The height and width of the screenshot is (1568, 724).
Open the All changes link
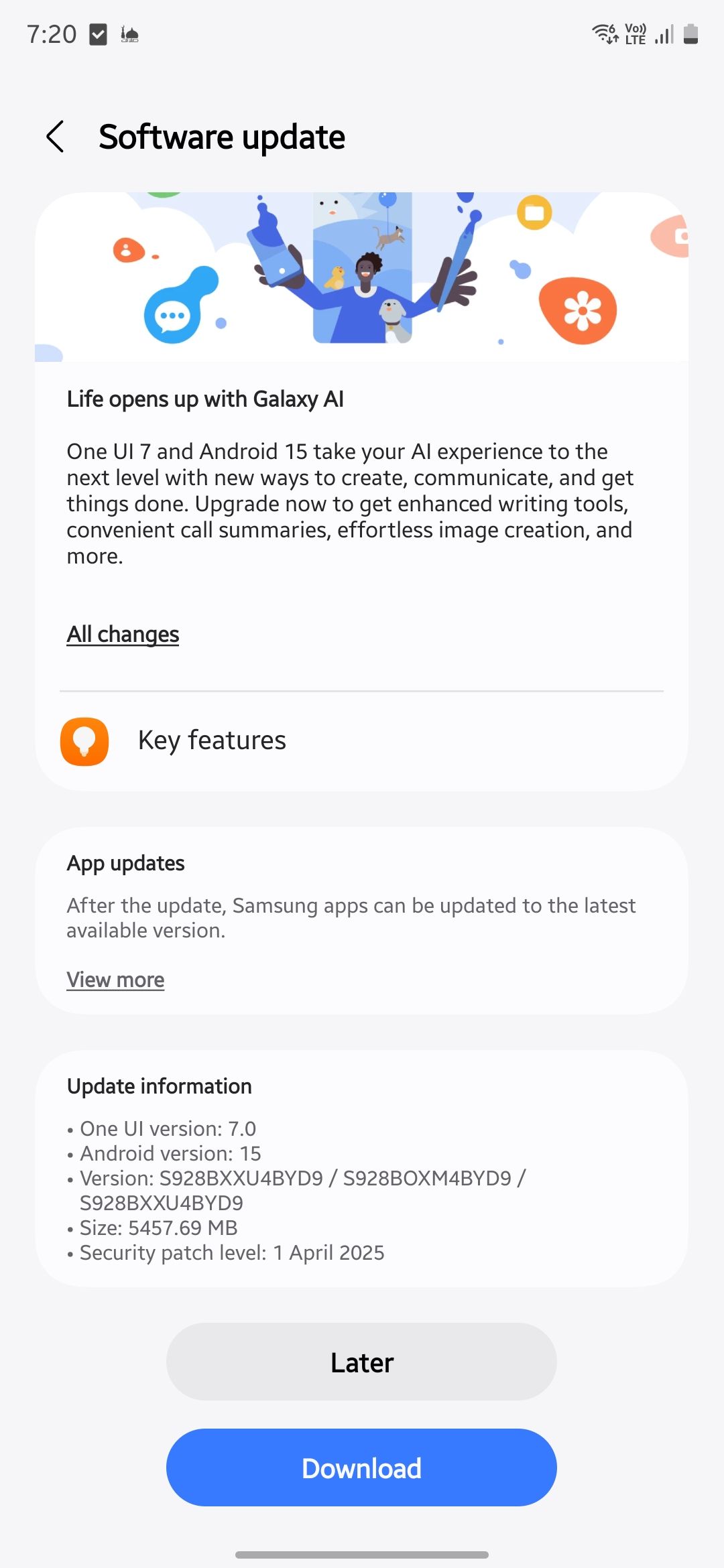click(122, 633)
